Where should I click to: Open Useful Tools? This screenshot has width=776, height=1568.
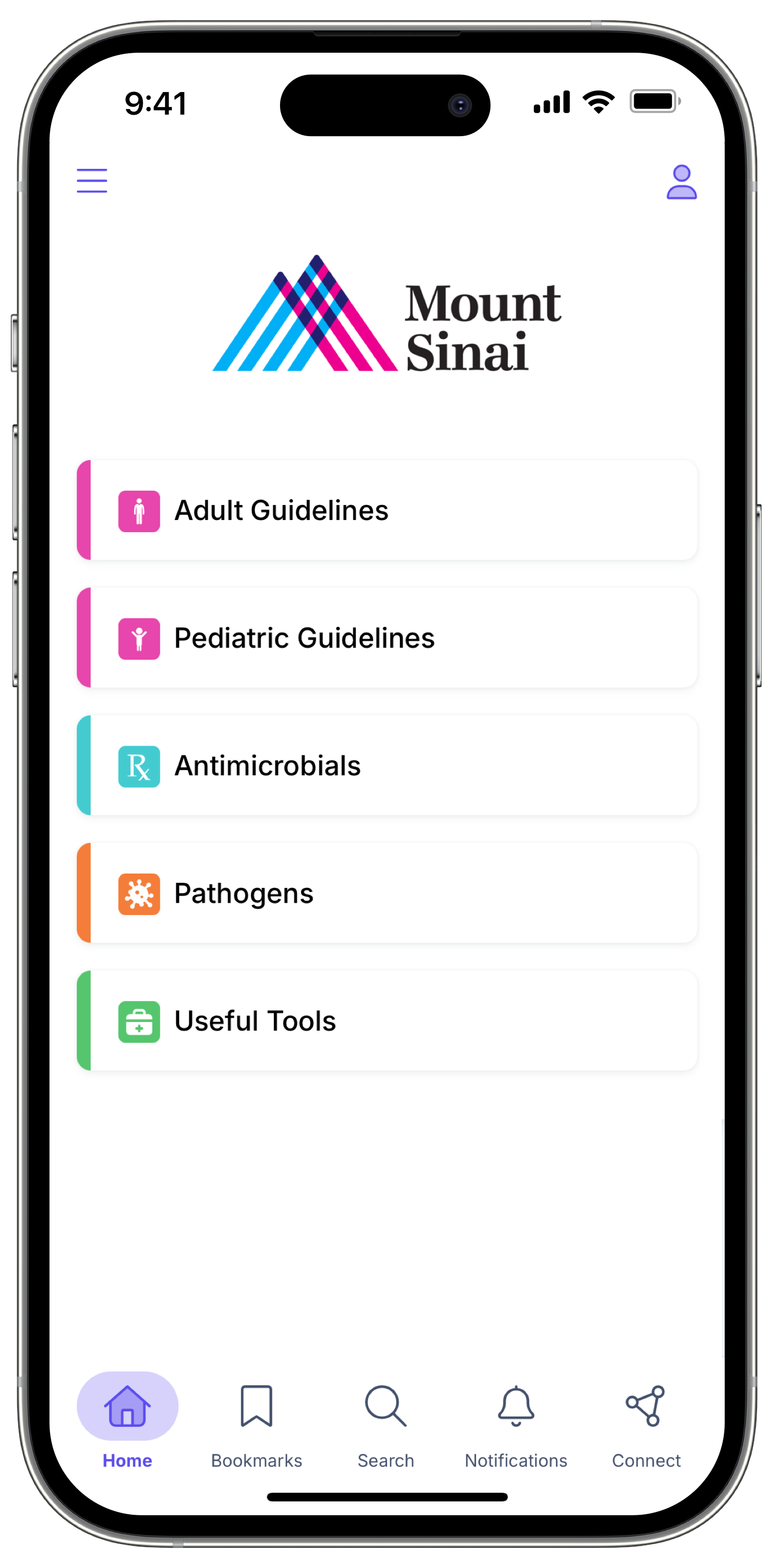(387, 1021)
